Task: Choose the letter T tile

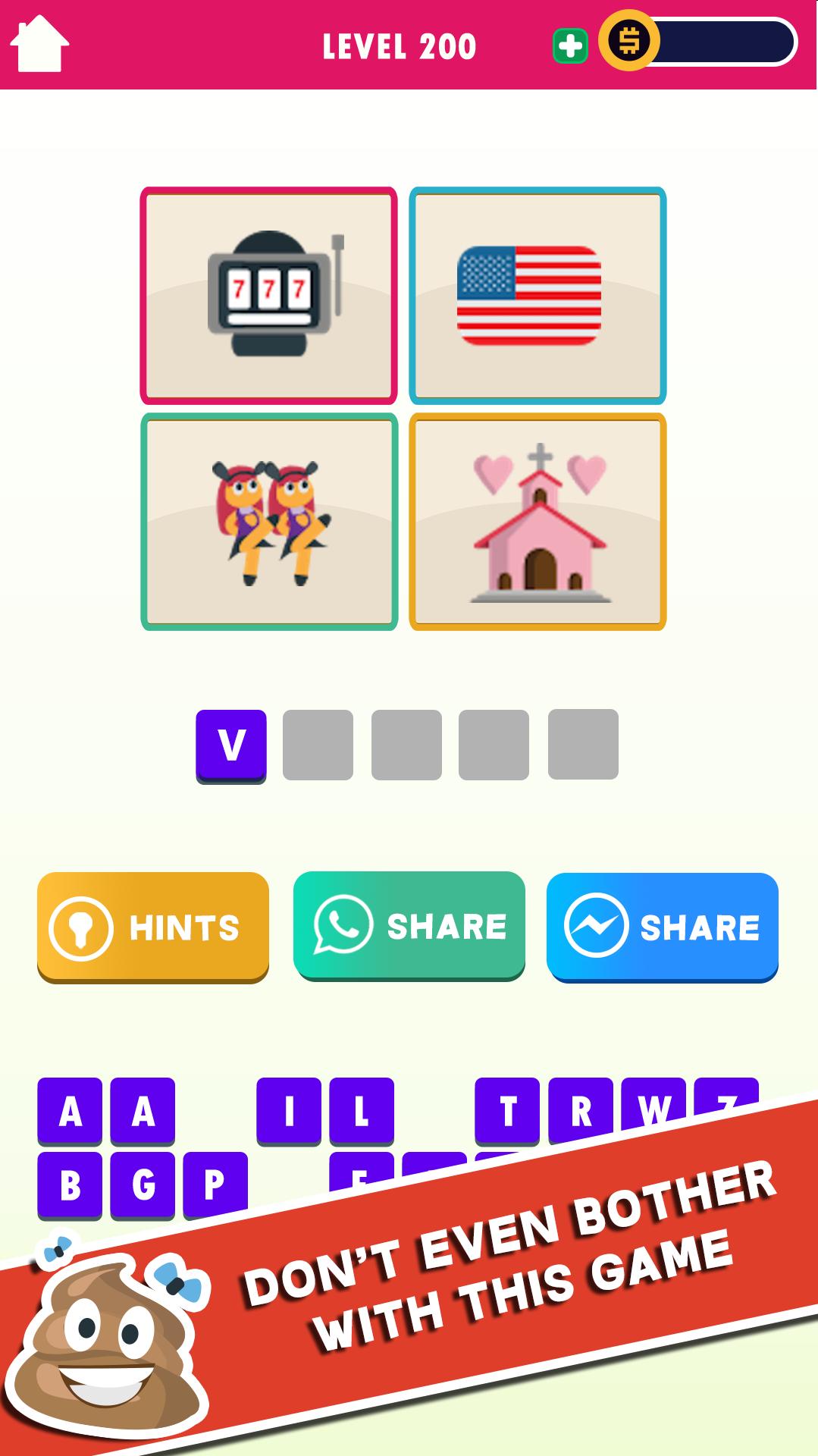Action: (507, 1111)
